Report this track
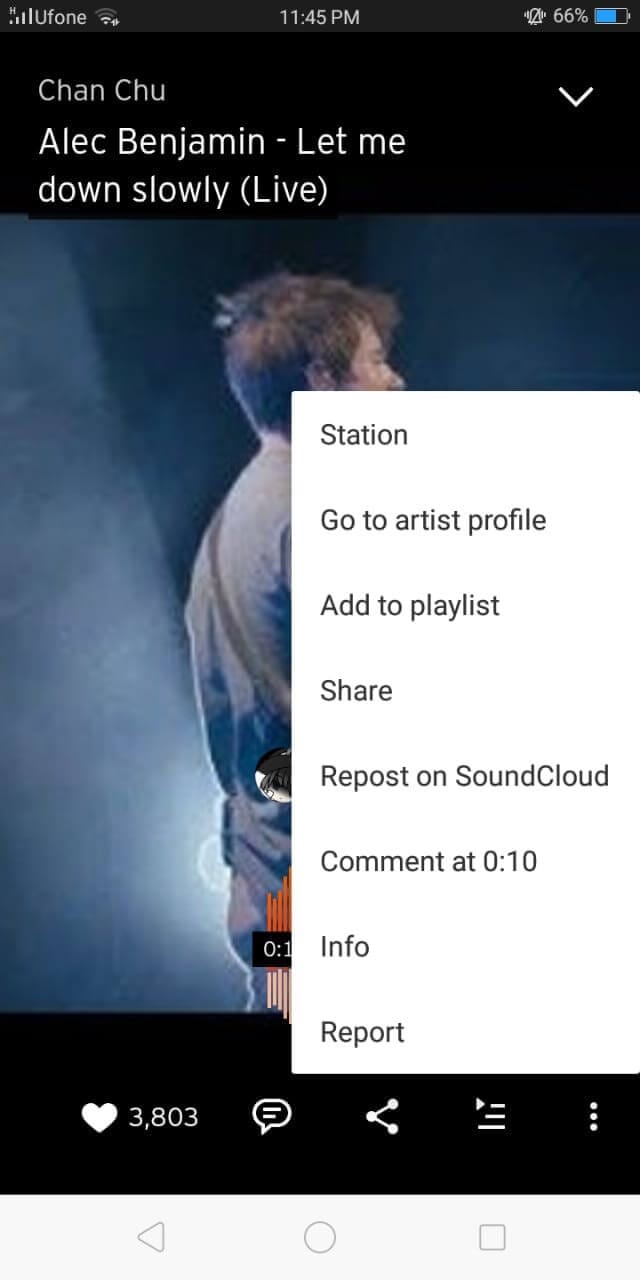The image size is (640, 1280). coord(362,1032)
